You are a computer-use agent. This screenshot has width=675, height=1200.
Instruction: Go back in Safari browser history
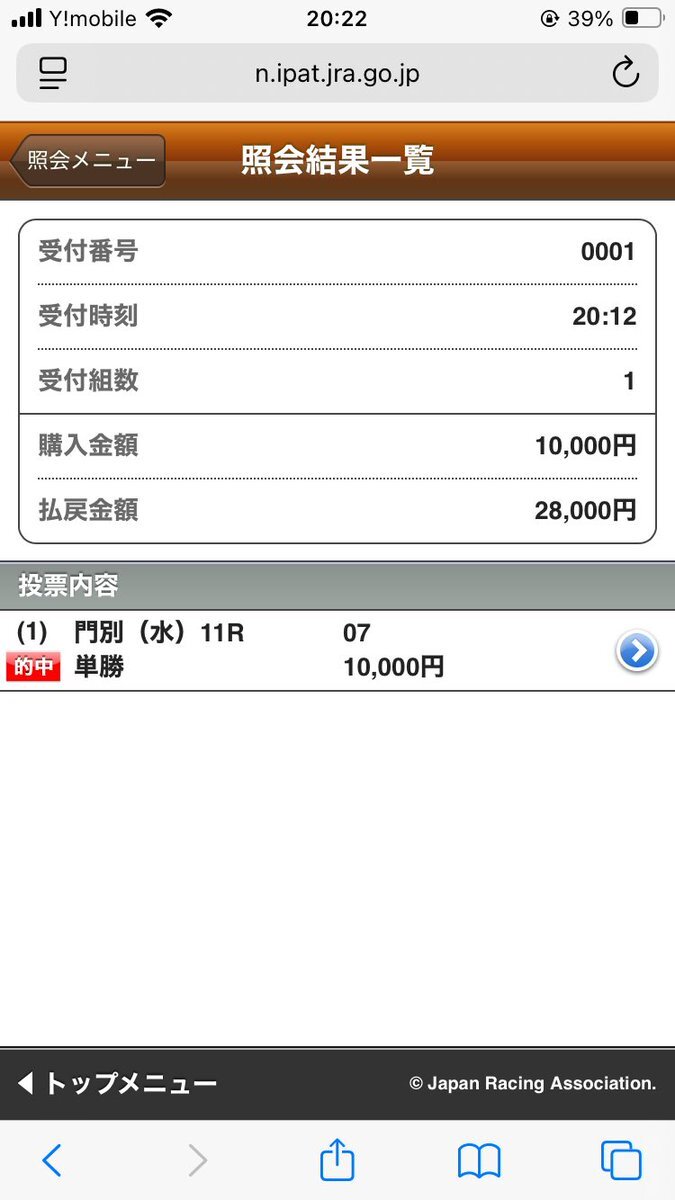click(x=52, y=1160)
